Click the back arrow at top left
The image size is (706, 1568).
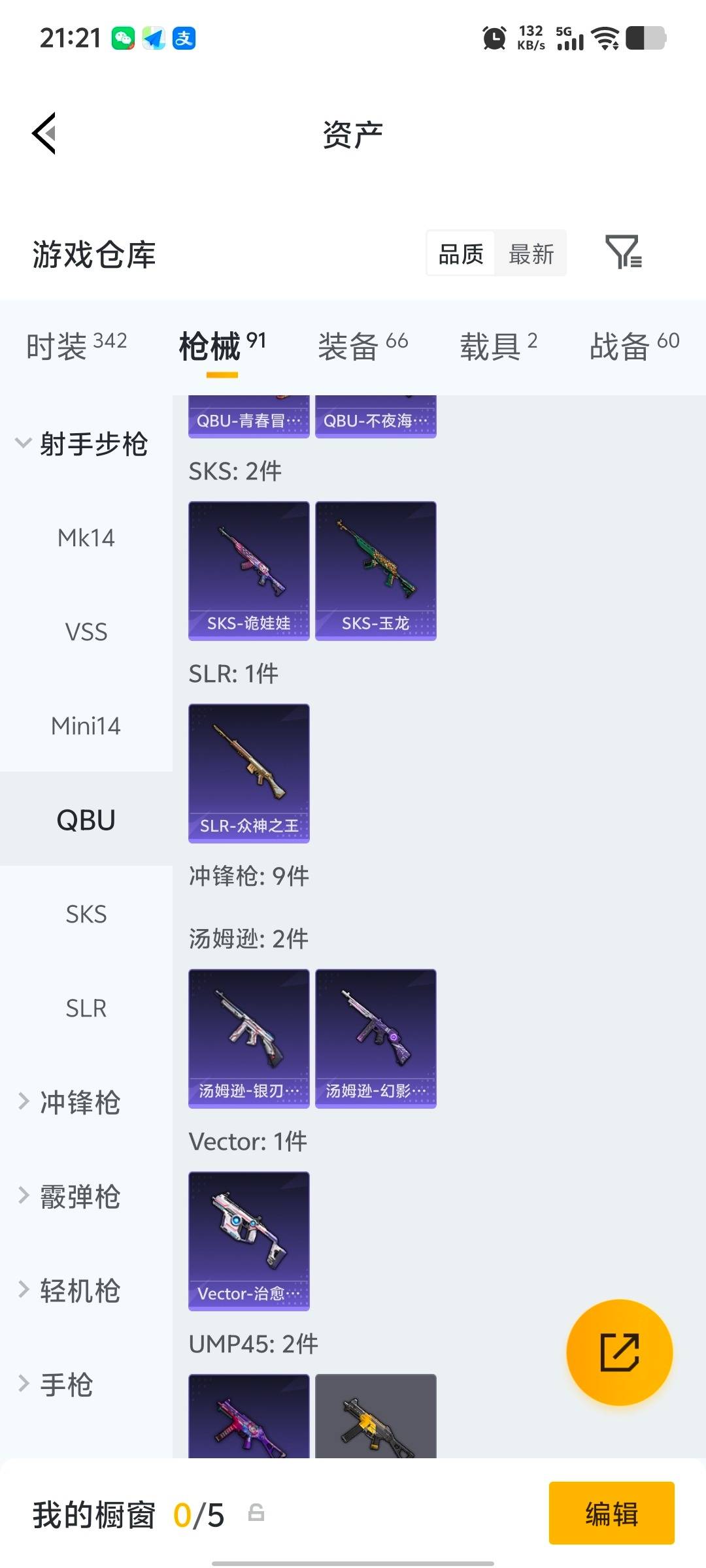[43, 134]
